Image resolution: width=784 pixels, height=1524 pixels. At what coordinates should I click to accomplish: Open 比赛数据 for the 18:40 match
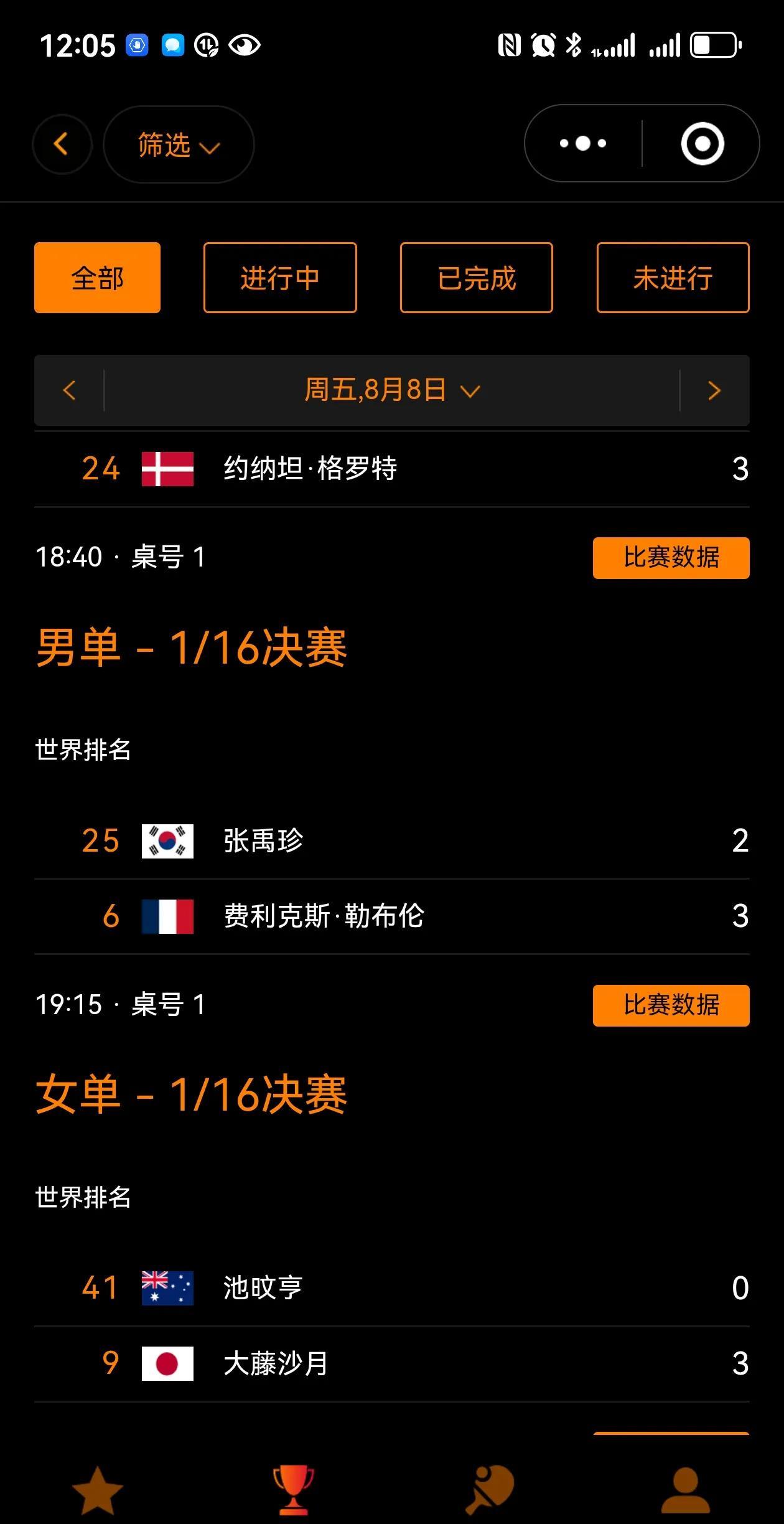[x=671, y=558]
